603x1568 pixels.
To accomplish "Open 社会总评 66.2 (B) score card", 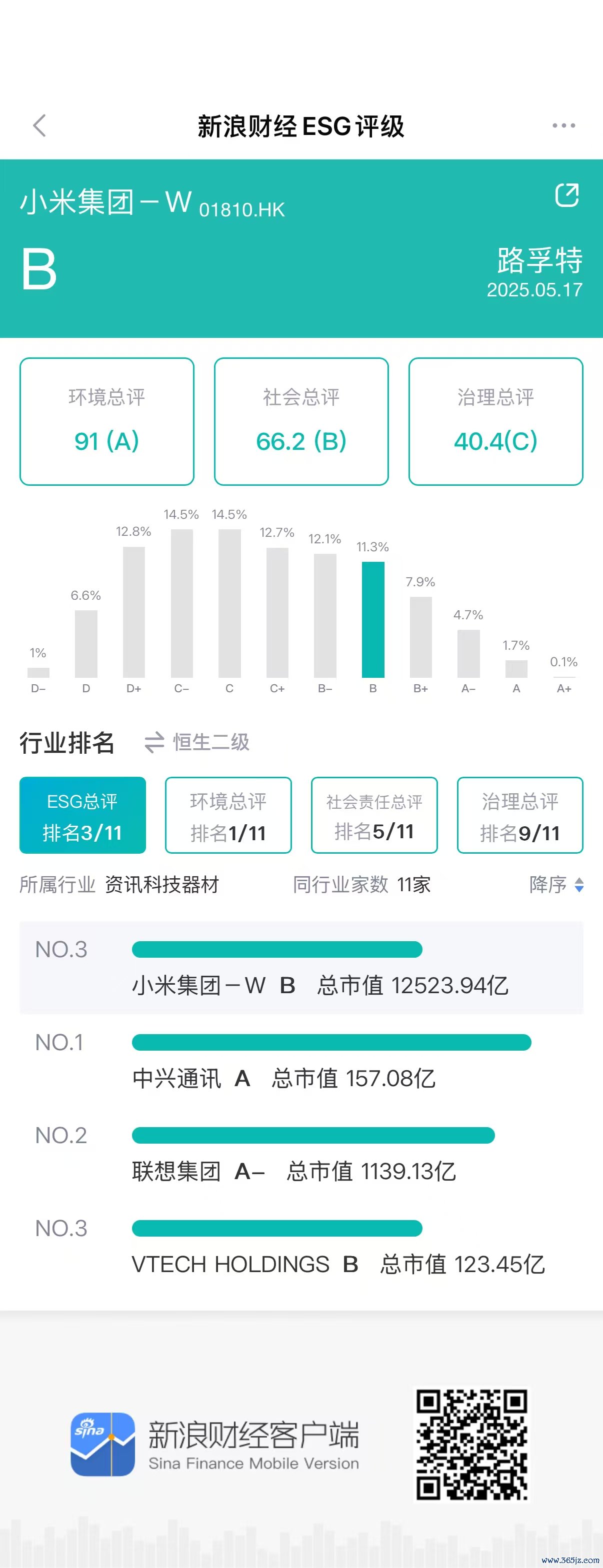I will click(x=301, y=421).
